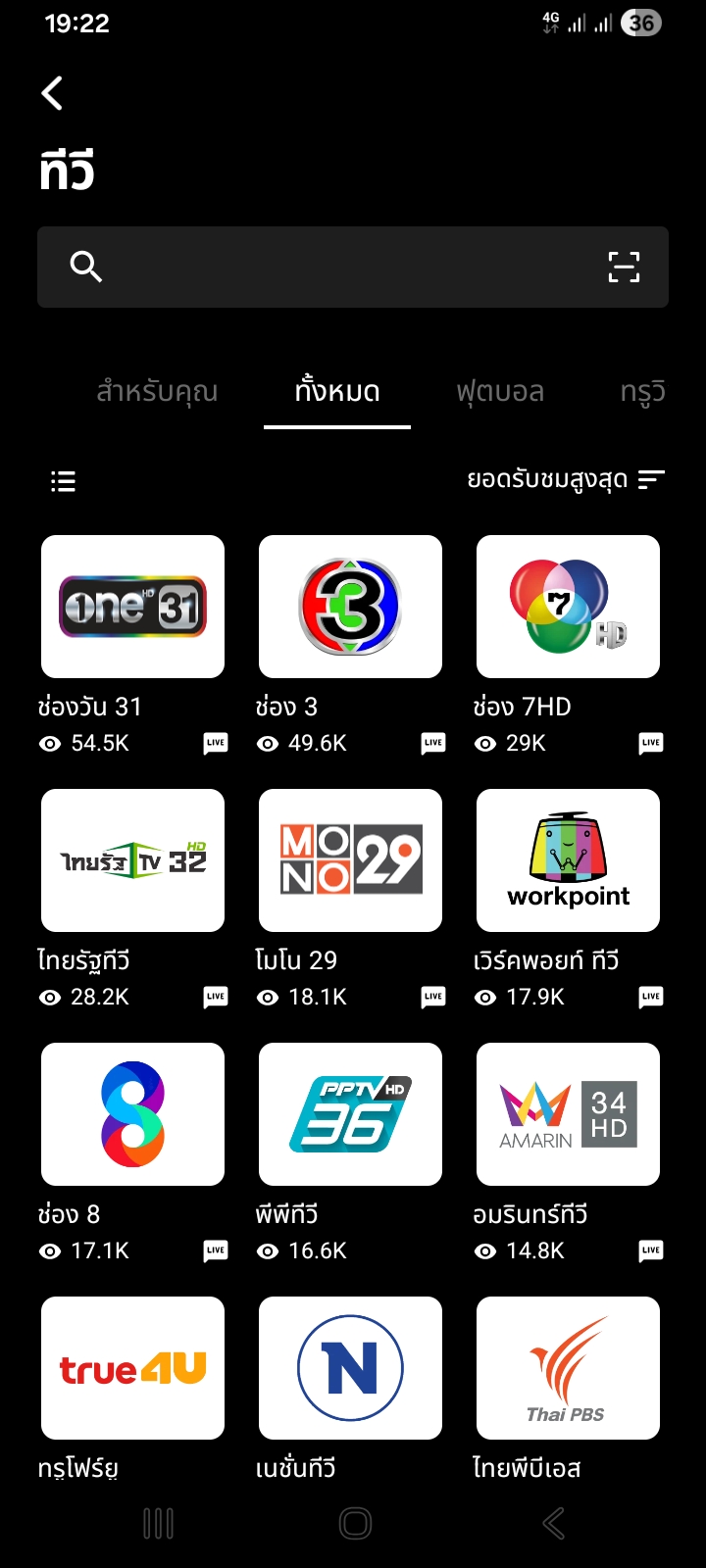Image resolution: width=706 pixels, height=1568 pixels.
Task: Tap the system home button
Action: (x=355, y=1524)
